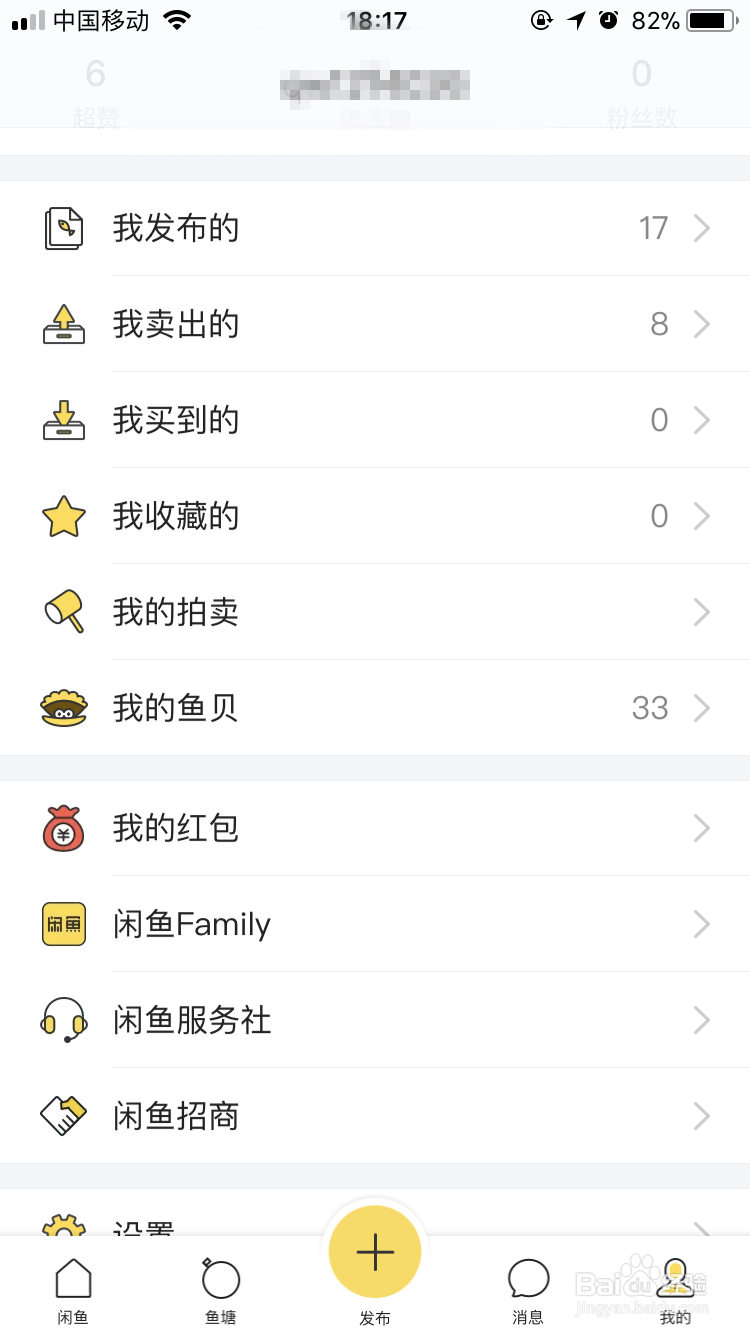Open 我买到的 purchases
Viewport: 750px width, 1334px height.
[x=375, y=420]
